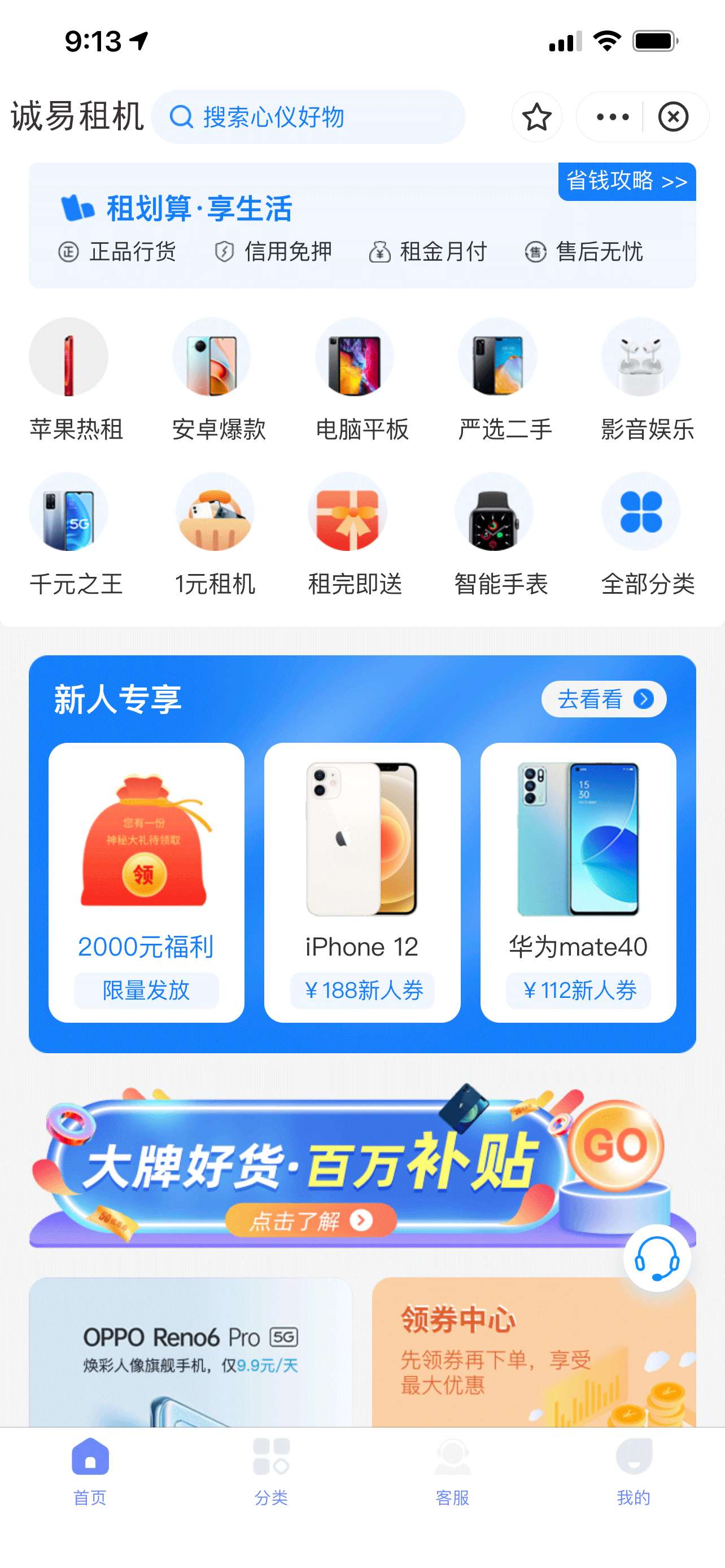Open the 1元租机 promotion
This screenshot has height=1568, width=725.
tap(214, 533)
